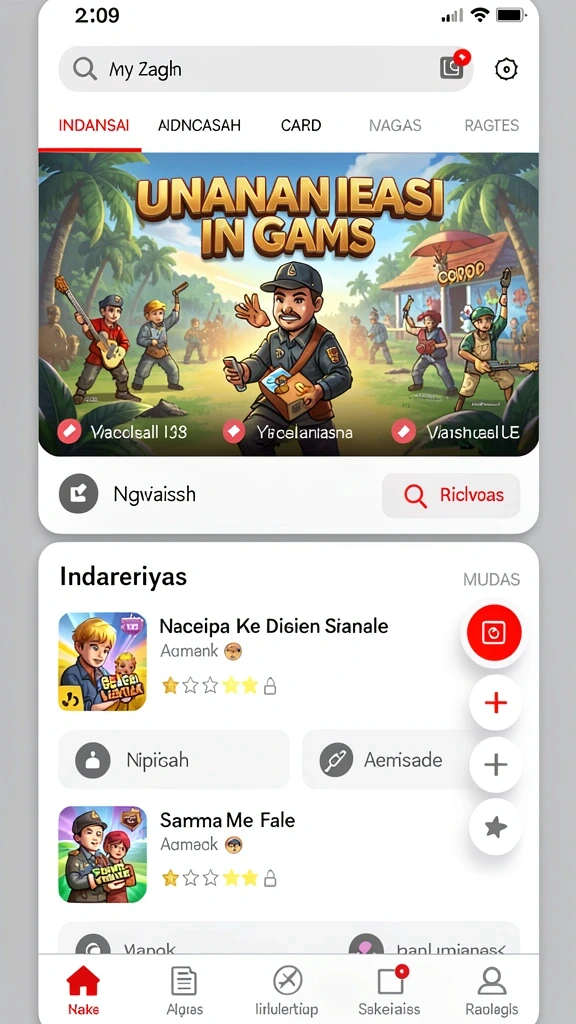Tap the Riclvoas search button
The width and height of the screenshot is (576, 1024).
click(451, 495)
